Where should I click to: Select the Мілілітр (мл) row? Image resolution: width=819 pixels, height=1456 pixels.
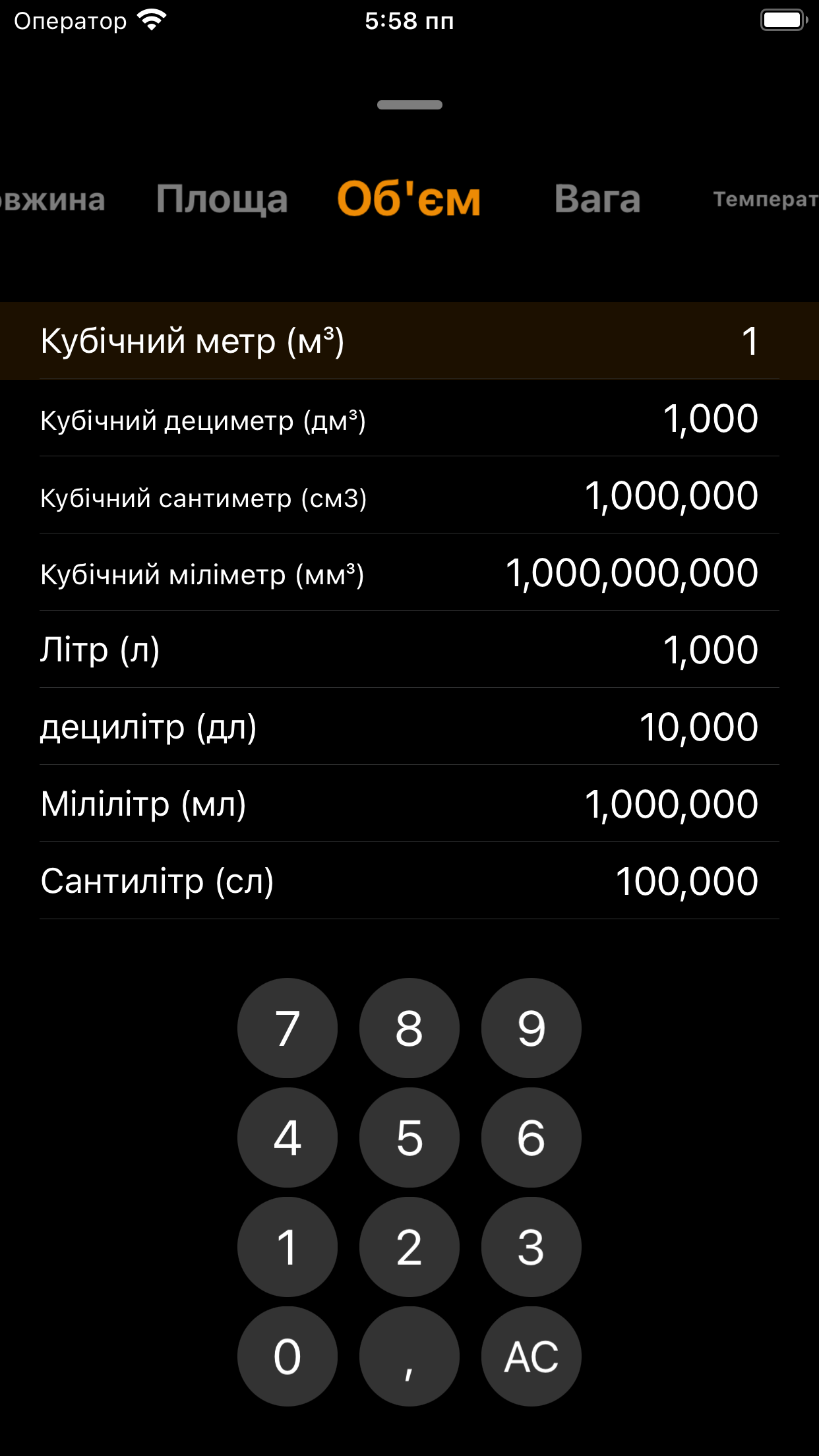(x=409, y=803)
